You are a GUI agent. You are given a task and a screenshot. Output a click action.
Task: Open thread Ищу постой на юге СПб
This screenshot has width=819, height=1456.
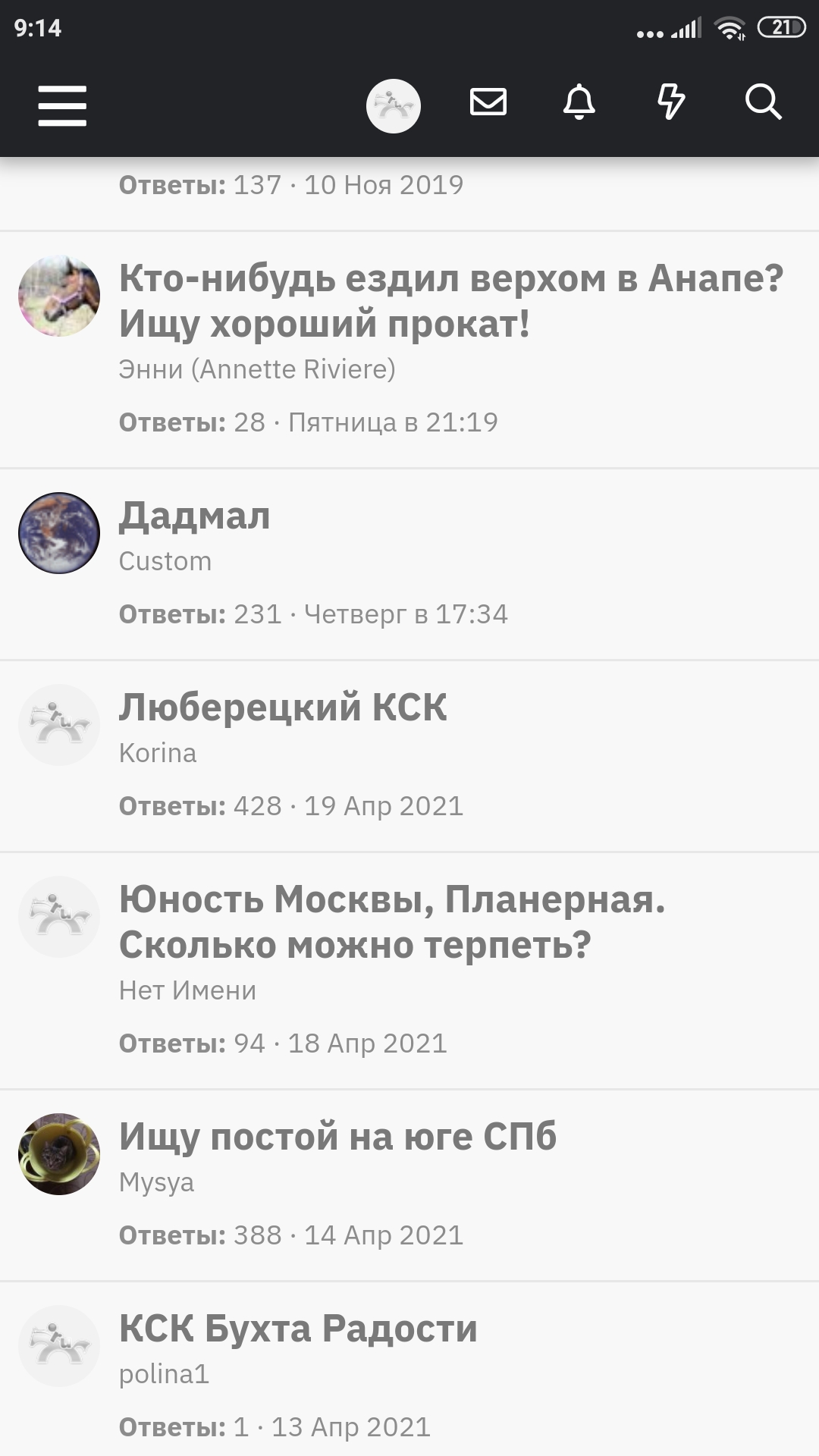[x=337, y=1137]
